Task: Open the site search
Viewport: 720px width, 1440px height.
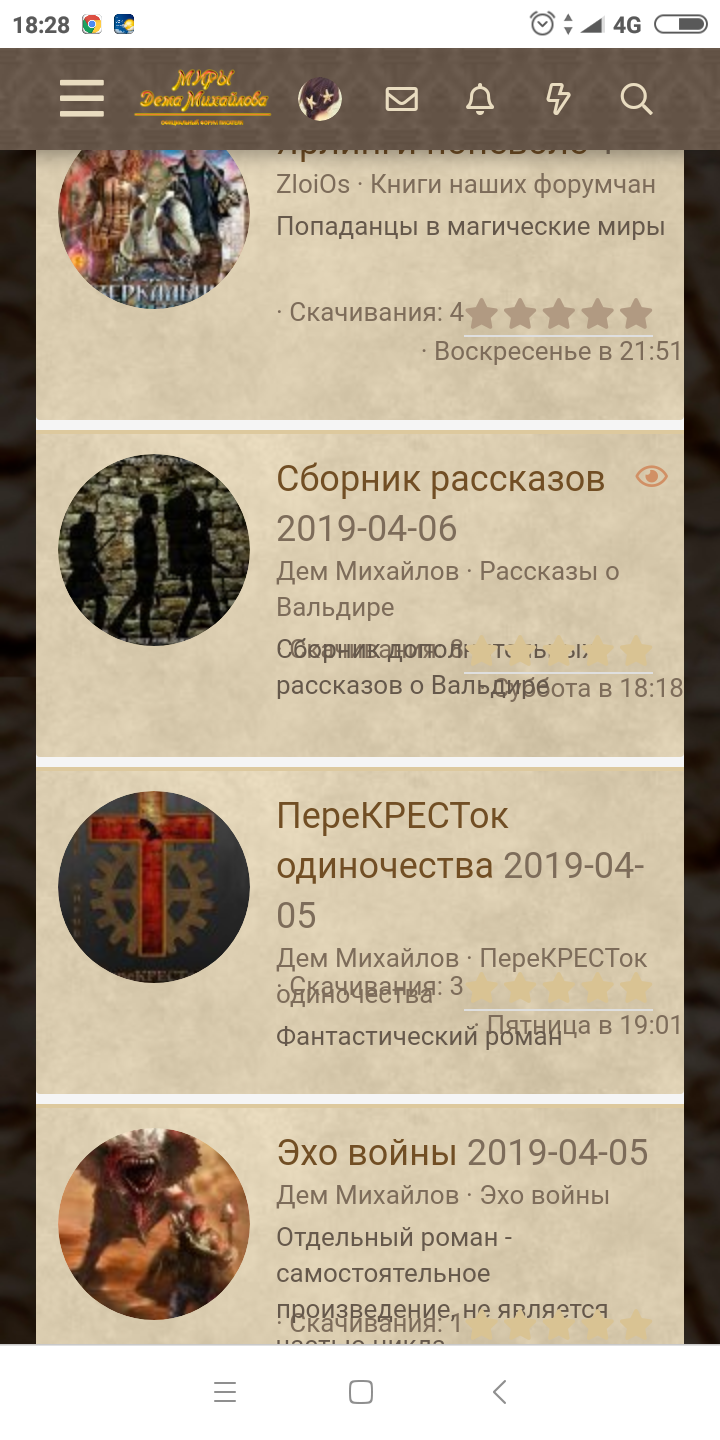Action: click(x=636, y=99)
